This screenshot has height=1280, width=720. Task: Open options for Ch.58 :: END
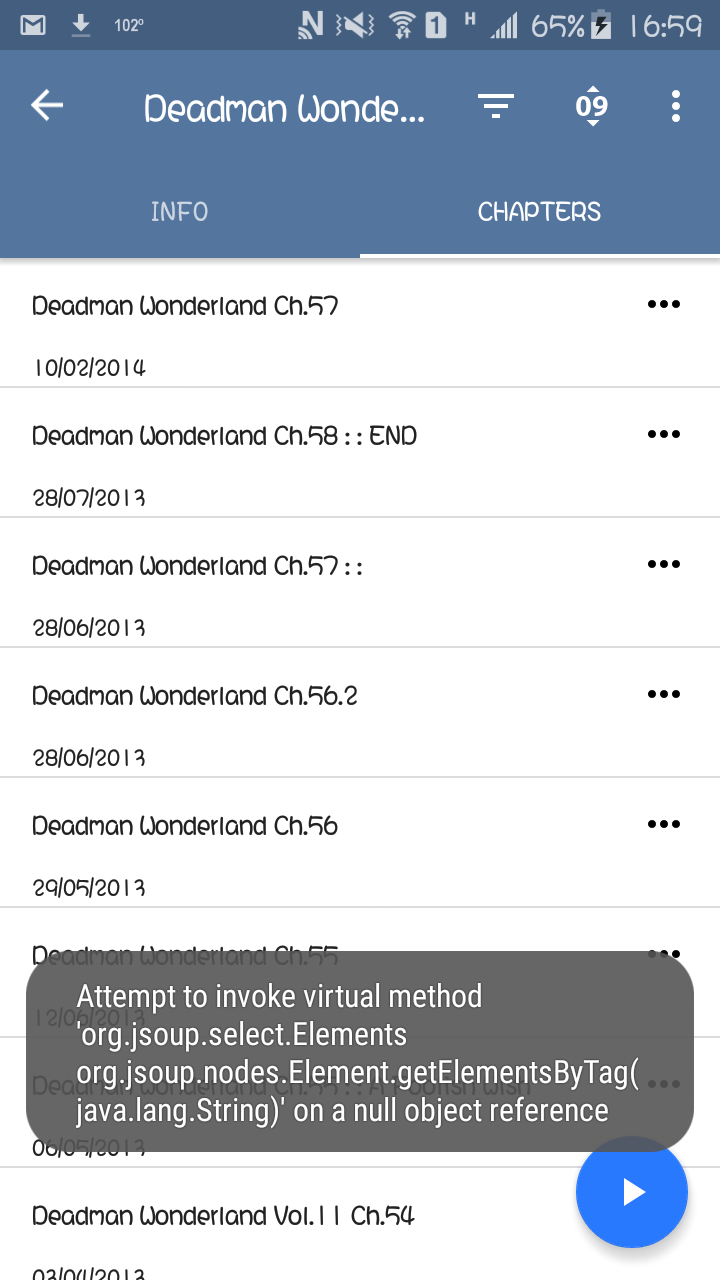(x=664, y=434)
